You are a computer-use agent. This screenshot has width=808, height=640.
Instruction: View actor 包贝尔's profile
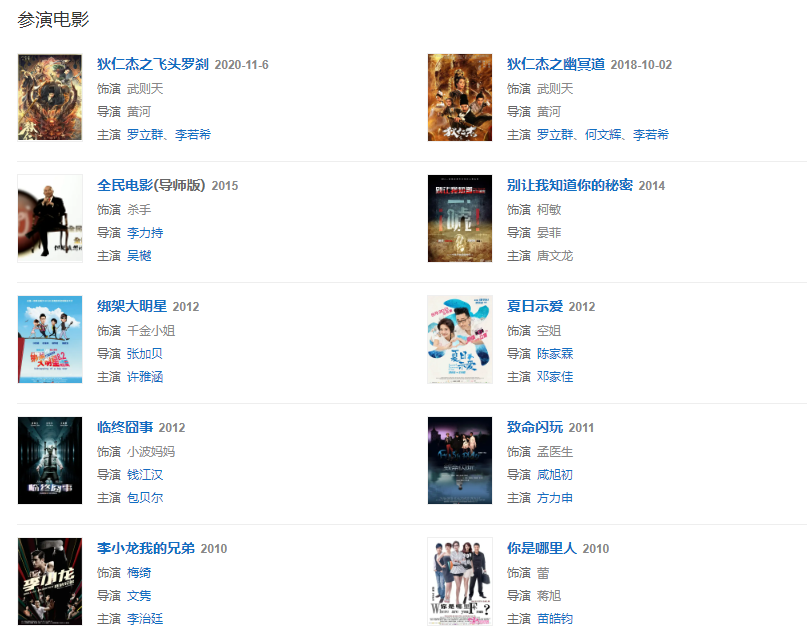tap(145, 498)
